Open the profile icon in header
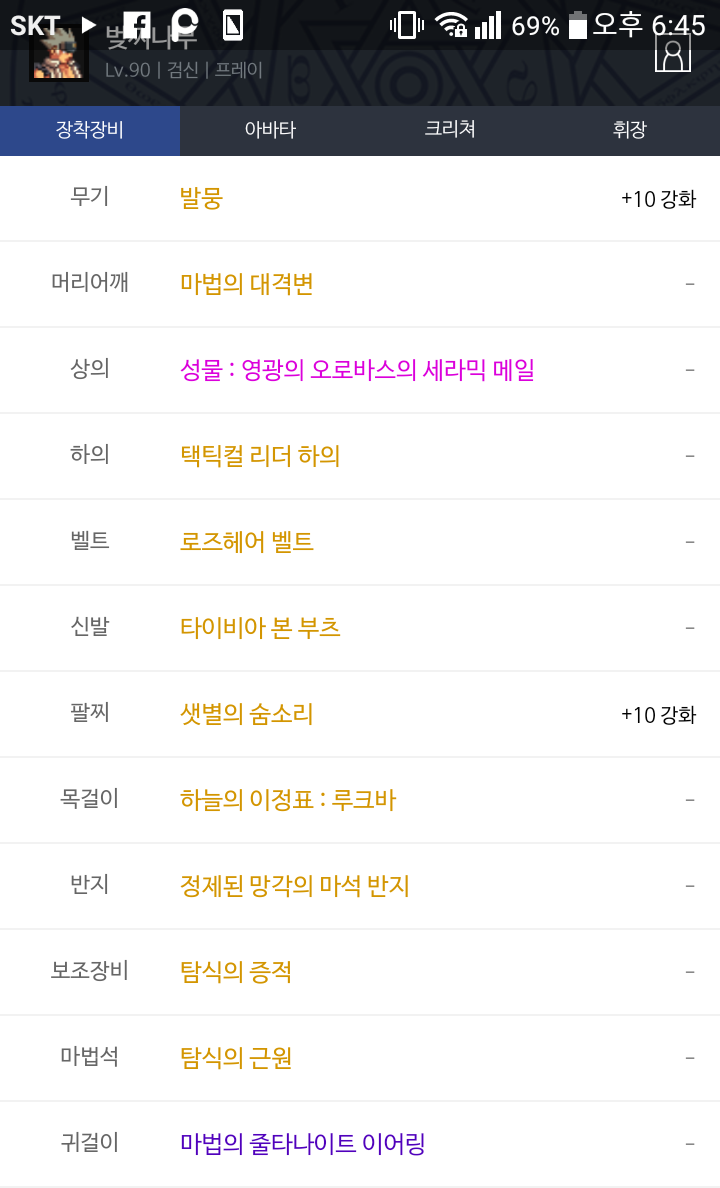This screenshot has height=1188, width=720. click(x=673, y=53)
